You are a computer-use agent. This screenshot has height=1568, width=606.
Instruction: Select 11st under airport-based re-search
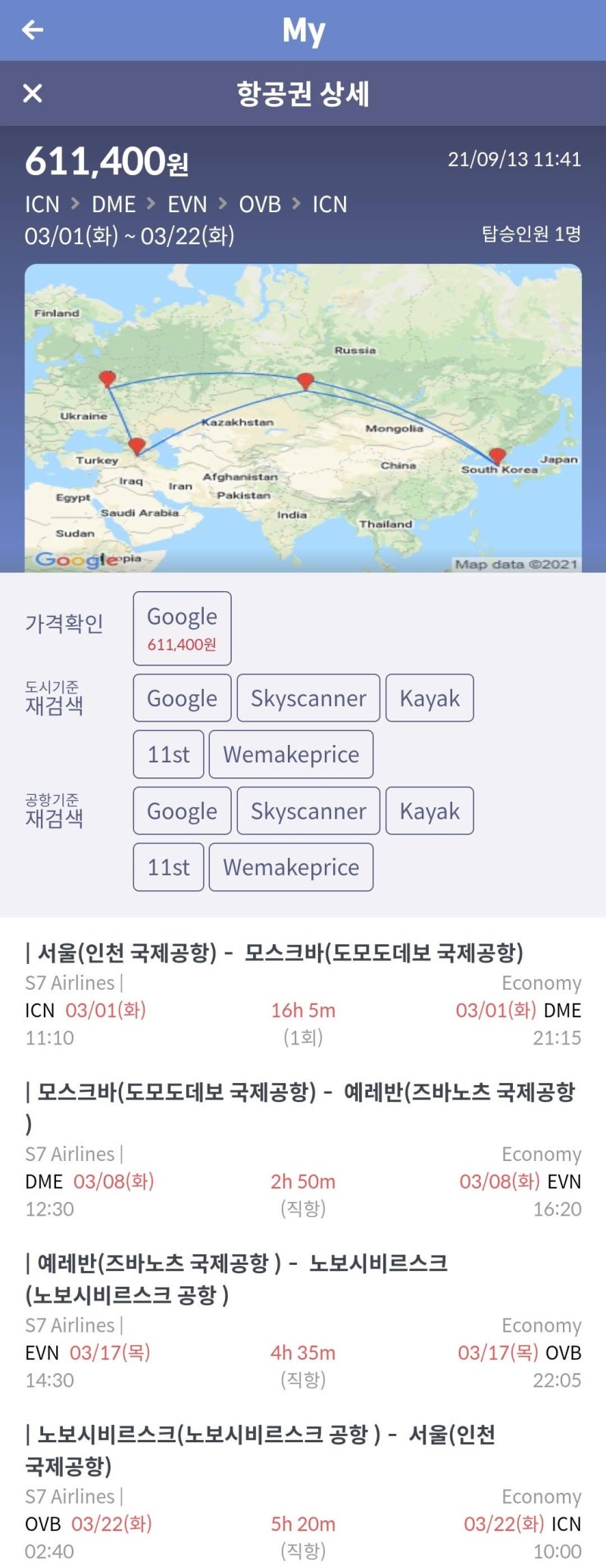(167, 867)
